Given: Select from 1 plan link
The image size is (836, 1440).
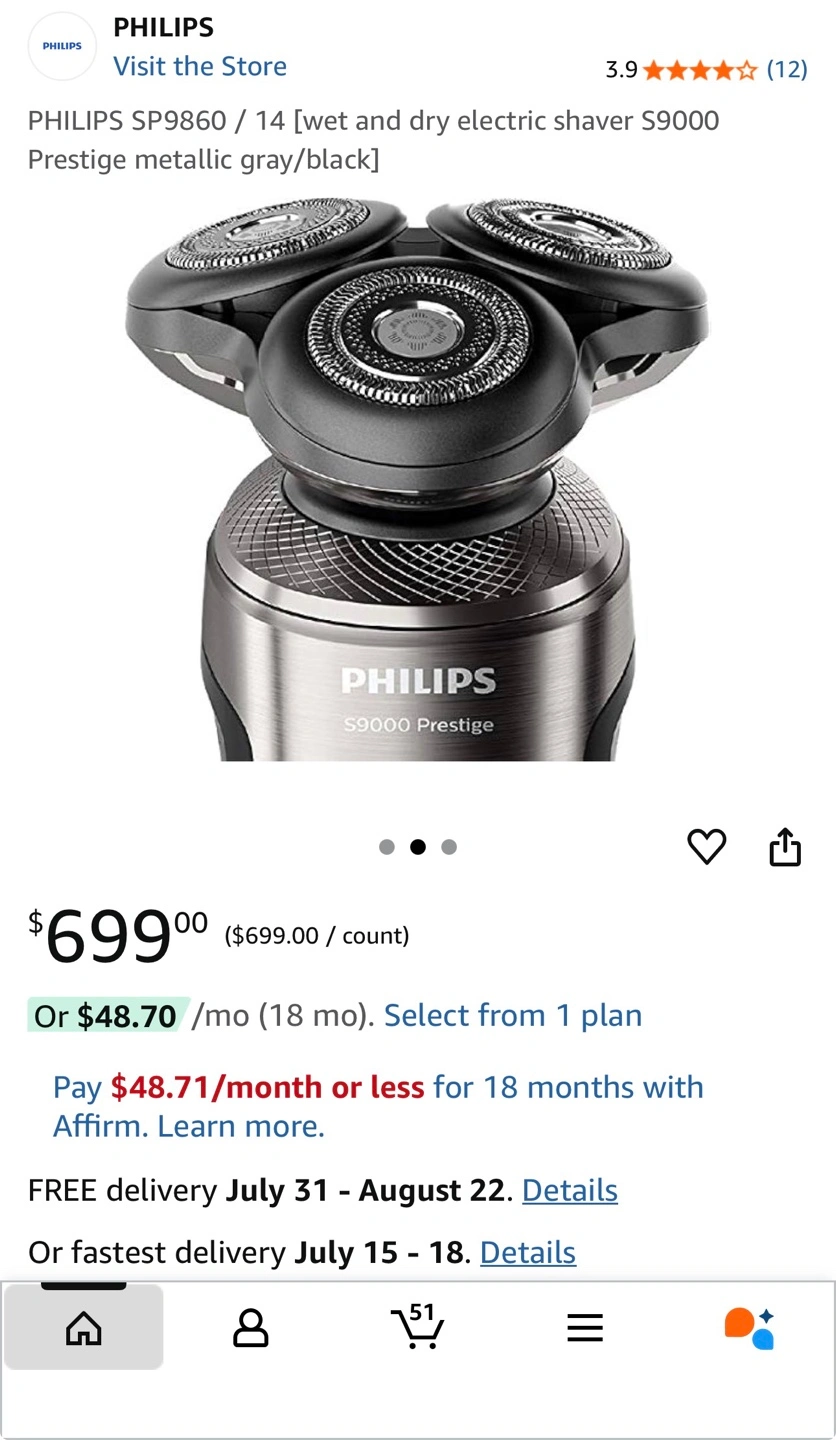Looking at the screenshot, I should (x=513, y=1015).
